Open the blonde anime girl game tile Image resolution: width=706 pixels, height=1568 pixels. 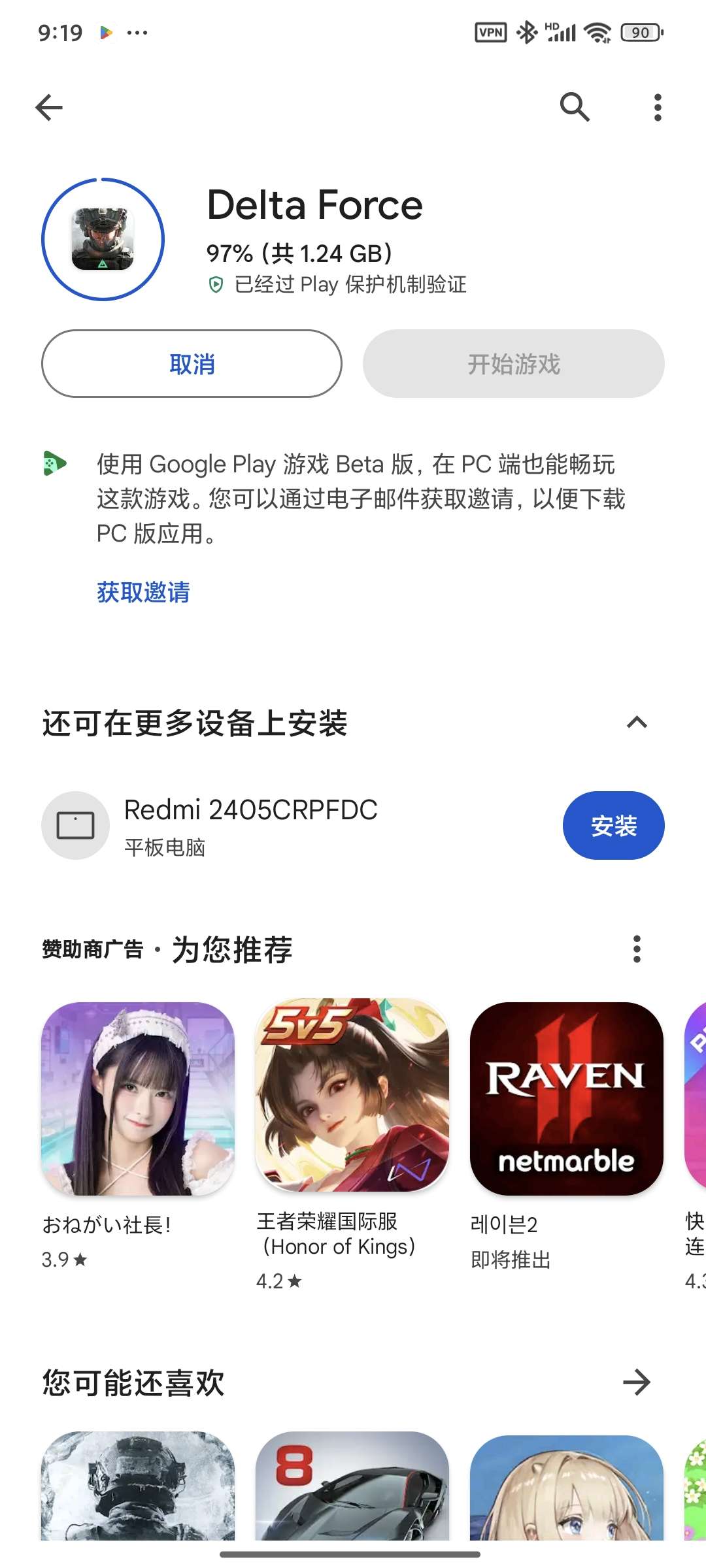point(566,1488)
